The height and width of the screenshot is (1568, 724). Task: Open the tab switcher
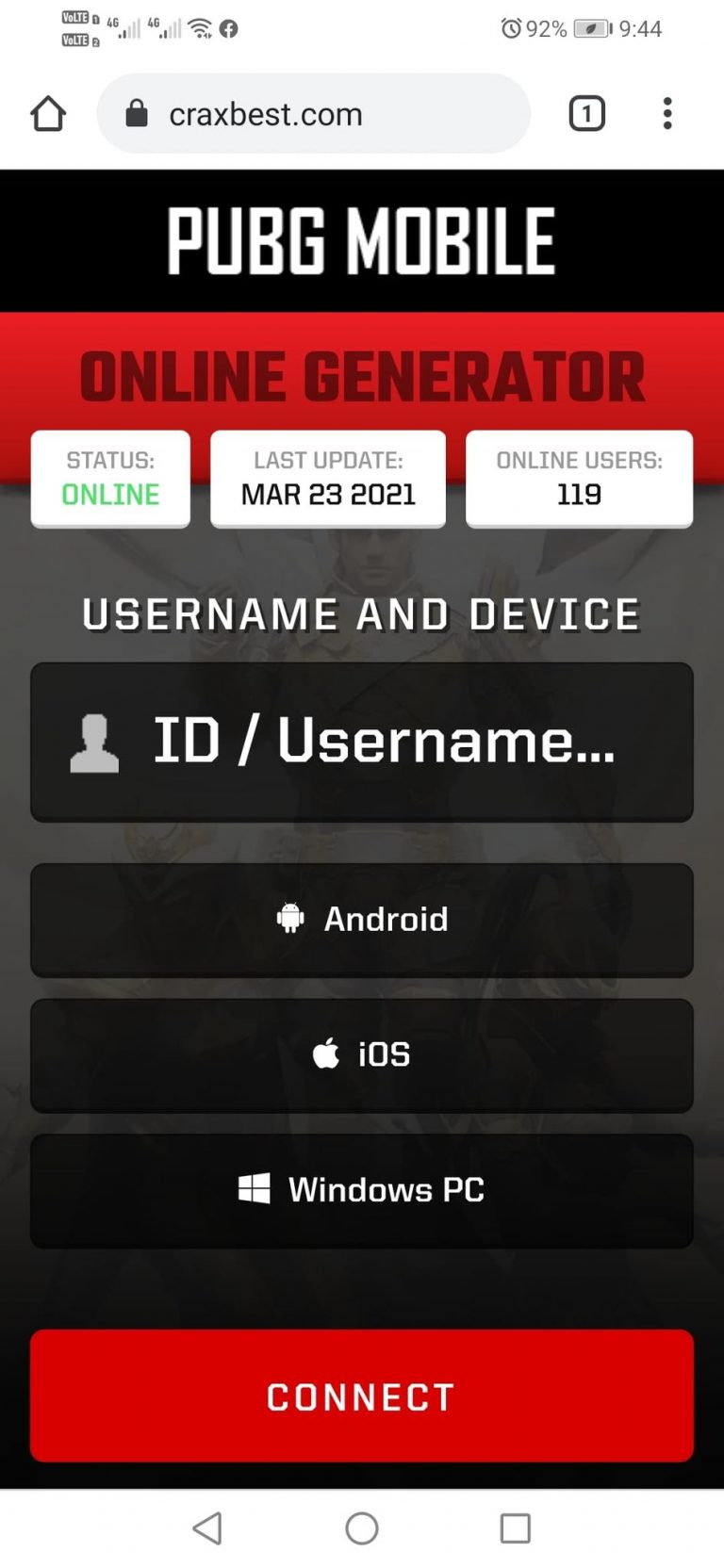tap(586, 114)
